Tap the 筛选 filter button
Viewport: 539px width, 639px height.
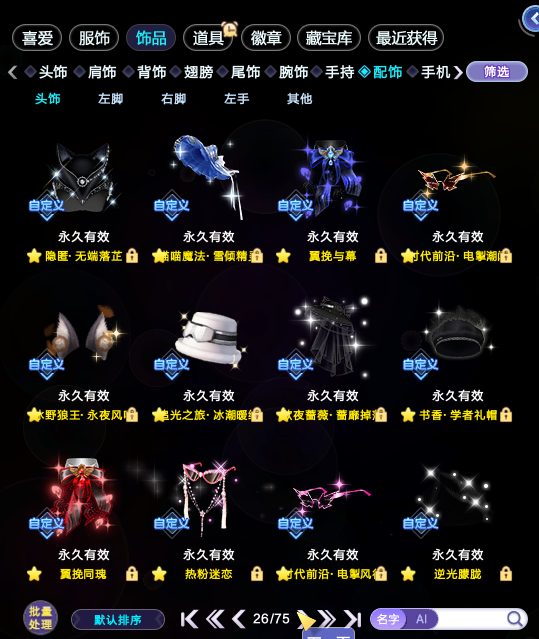coord(497,72)
